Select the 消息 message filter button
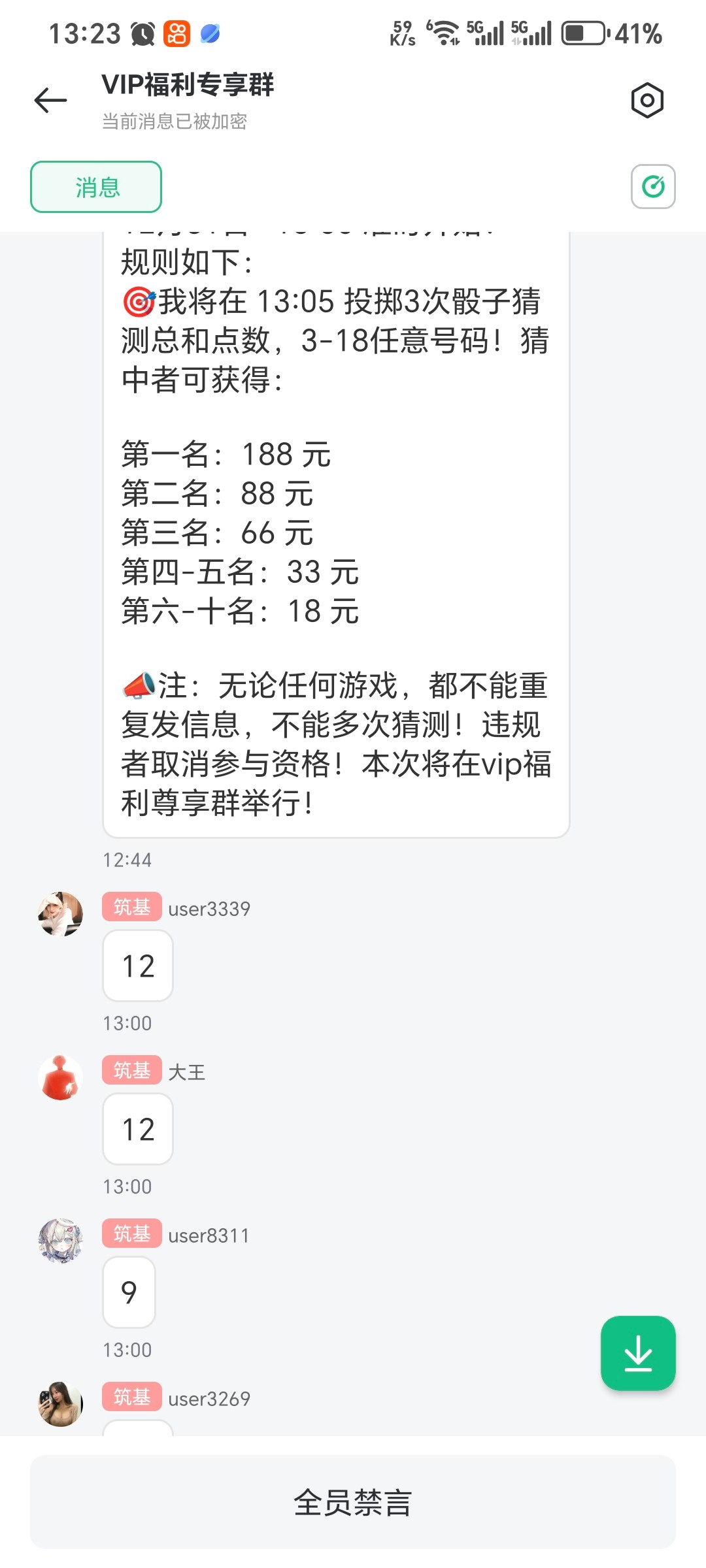Screen dimensions: 706x1568 (95, 187)
